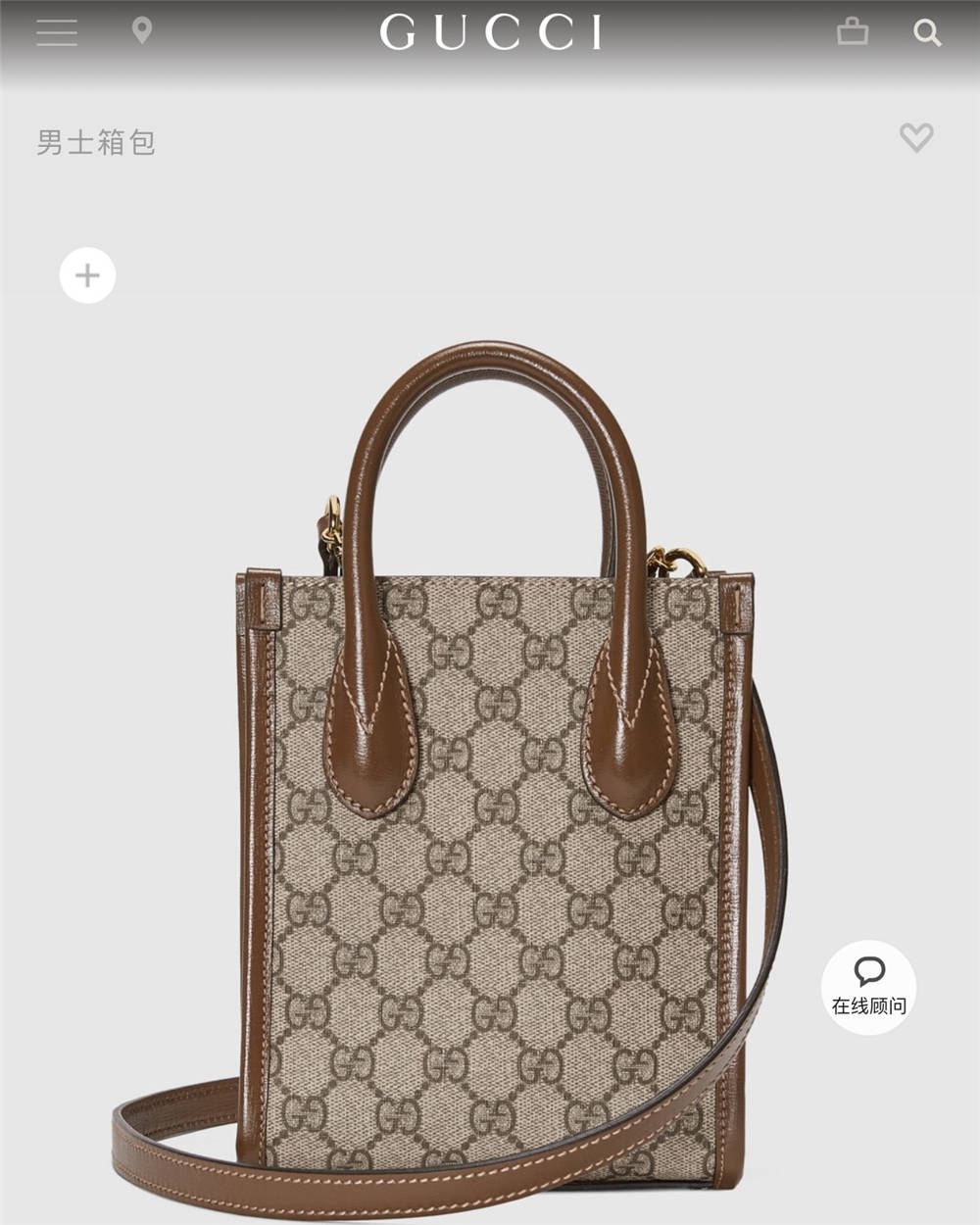This screenshot has width=980, height=1225.
Task: Tap the plus button to enlarge image
Action: coord(88,275)
